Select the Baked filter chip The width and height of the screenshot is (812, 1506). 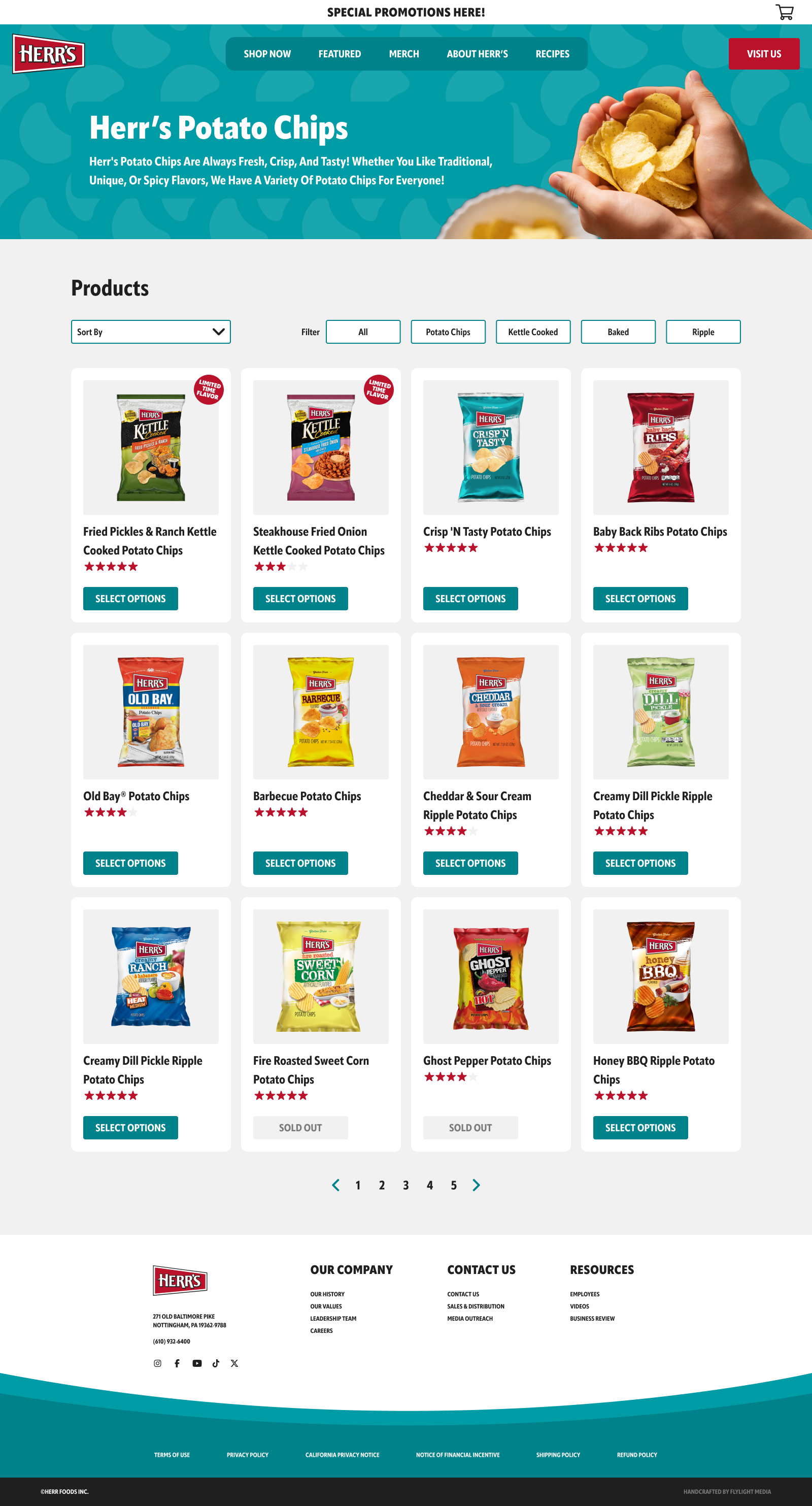coord(618,332)
